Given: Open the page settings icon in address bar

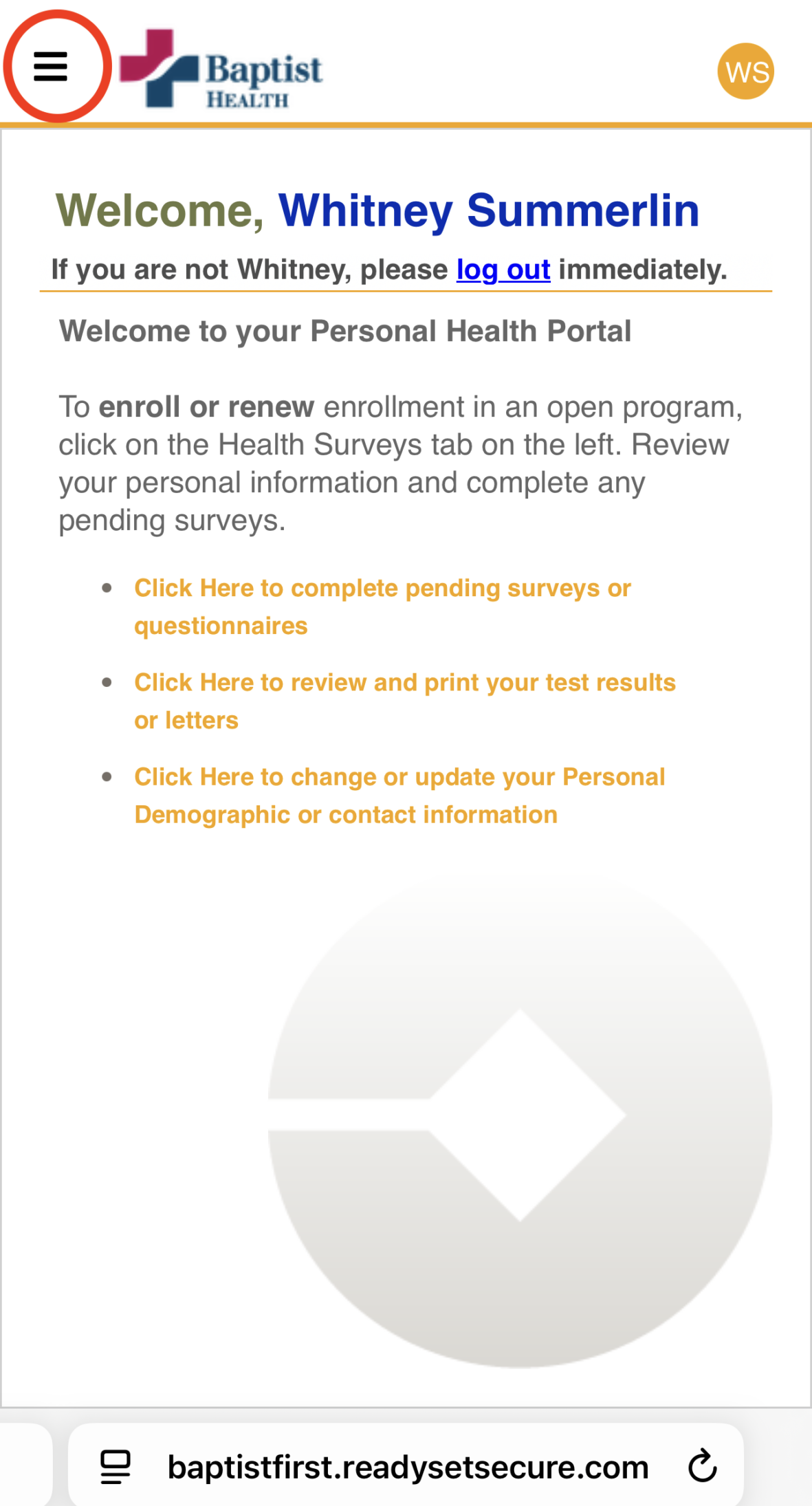Looking at the screenshot, I should [x=116, y=1467].
